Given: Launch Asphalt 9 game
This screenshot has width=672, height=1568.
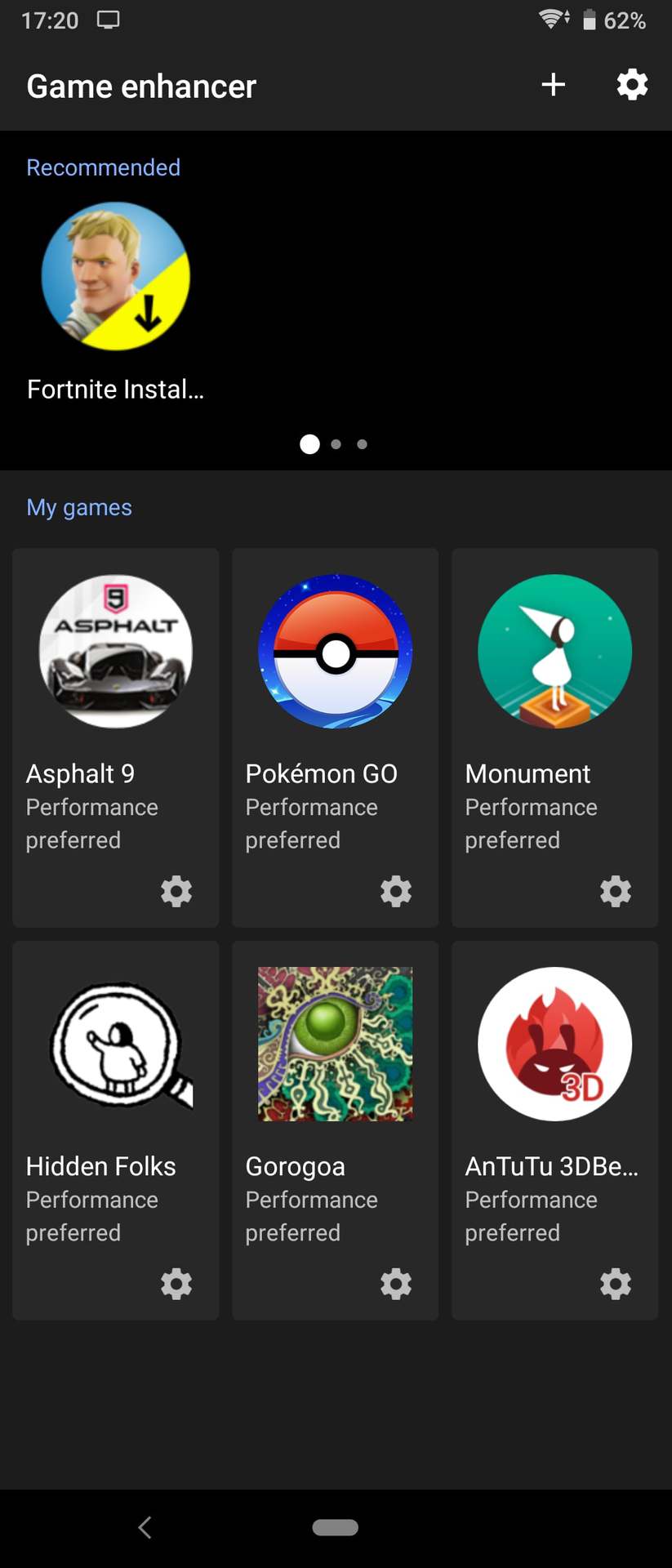Looking at the screenshot, I should point(116,652).
